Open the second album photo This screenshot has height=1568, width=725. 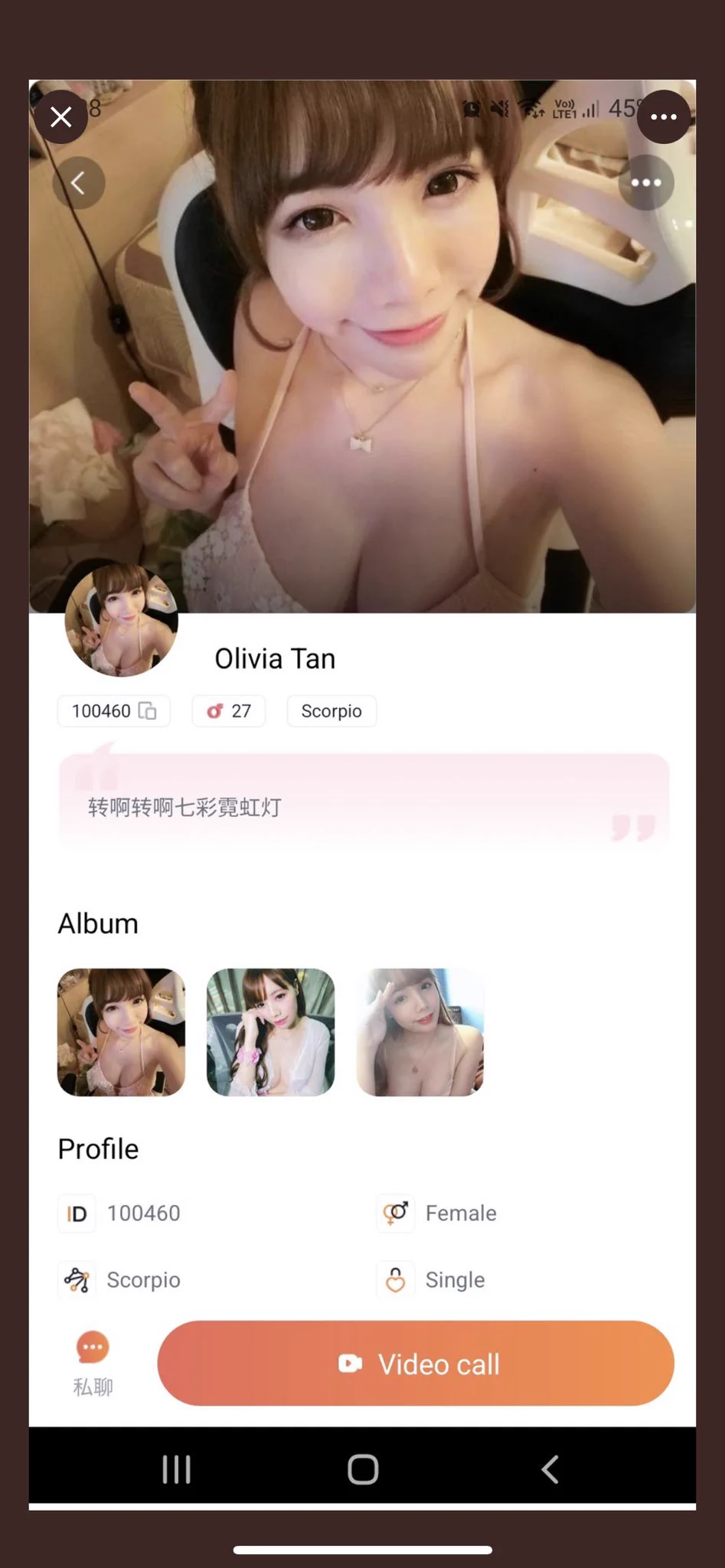[x=270, y=1032]
